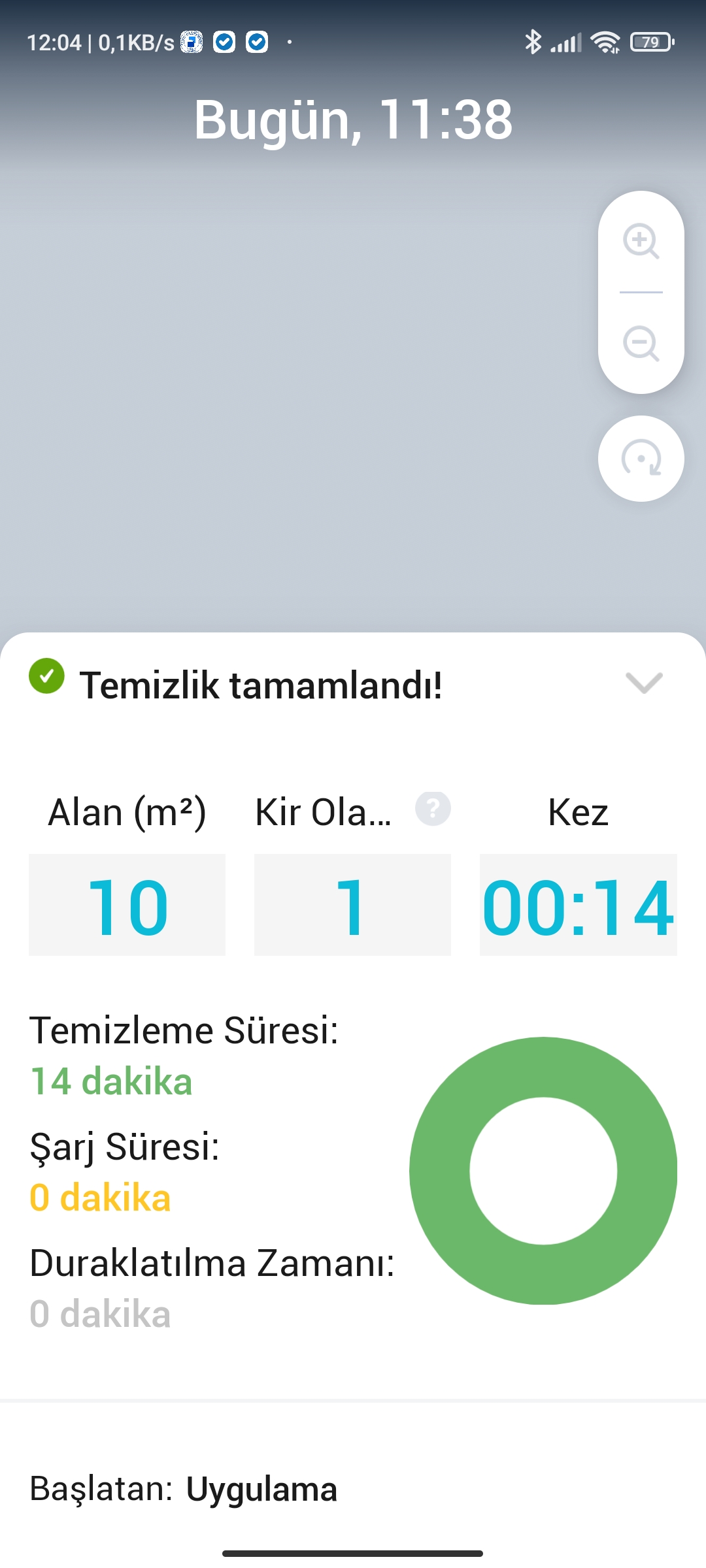
Task: Zoom out of the cleaning map
Action: (641, 344)
